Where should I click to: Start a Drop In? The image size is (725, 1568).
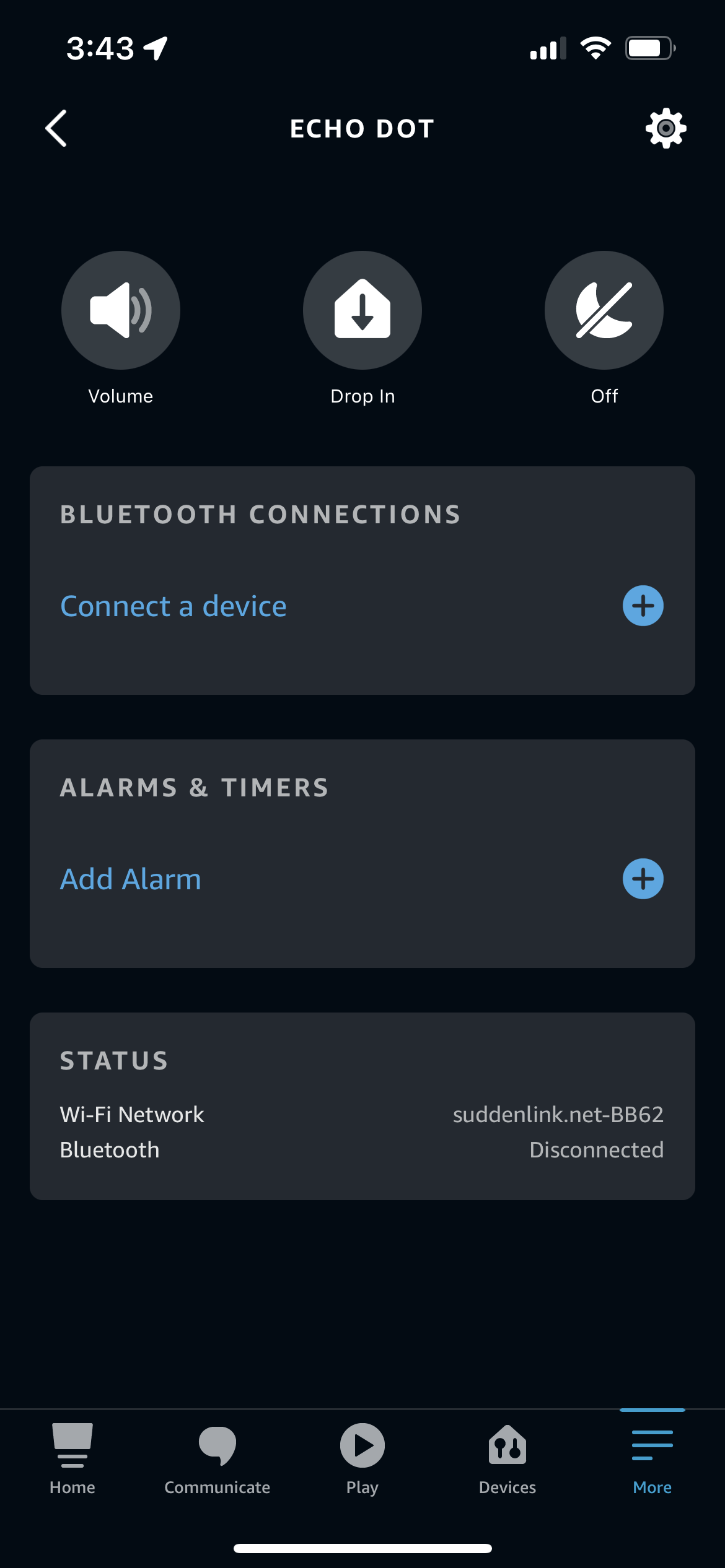[362, 310]
